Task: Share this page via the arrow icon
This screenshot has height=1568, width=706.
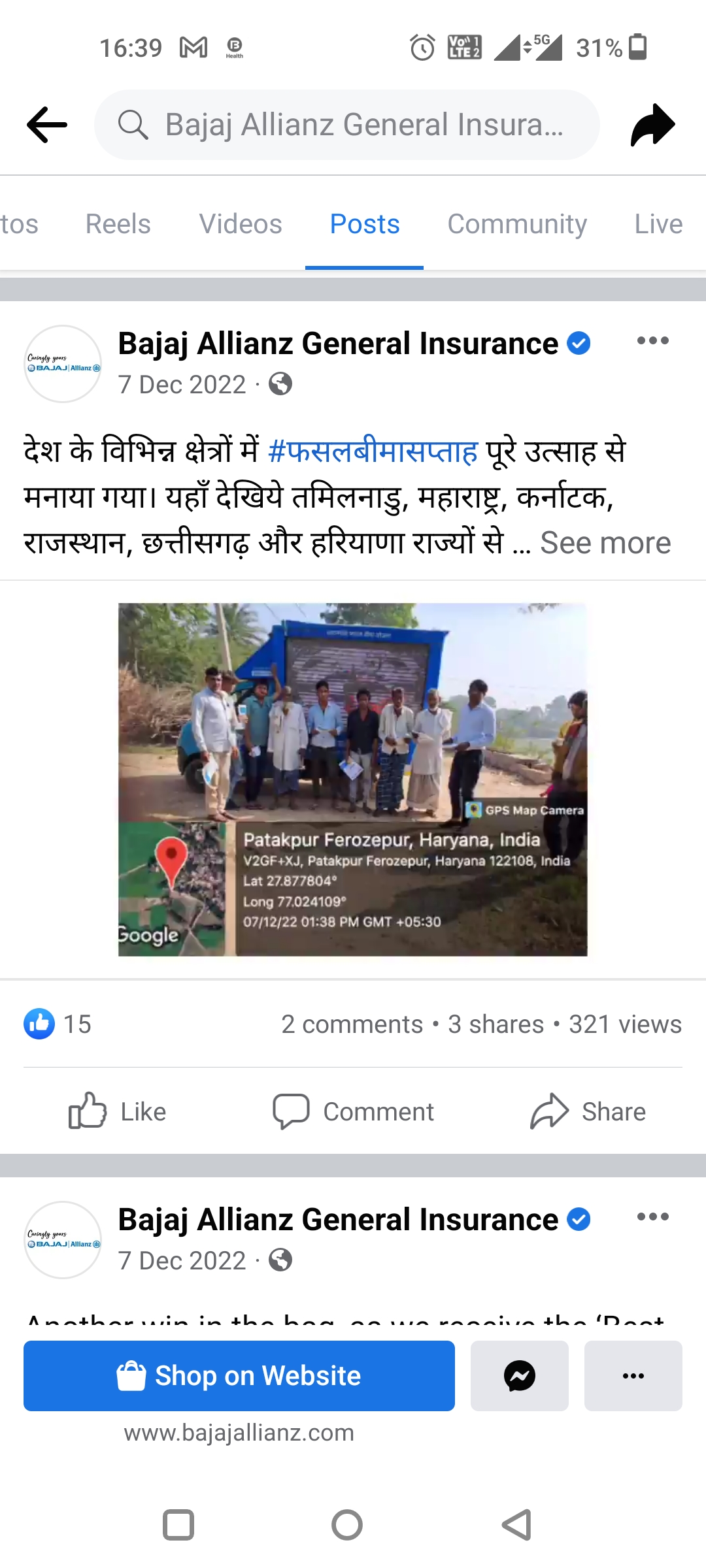Action: pyautogui.click(x=652, y=124)
